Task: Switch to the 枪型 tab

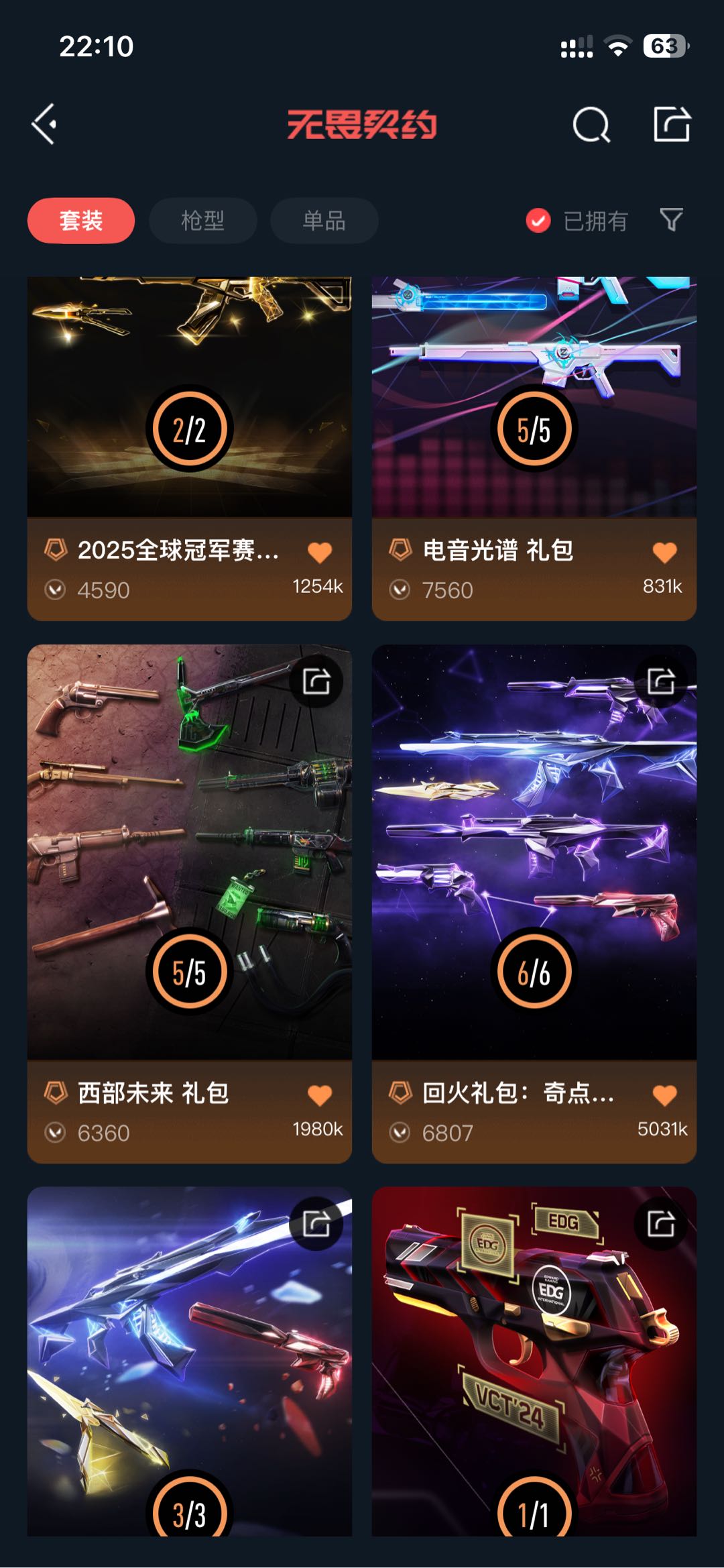Action: click(202, 221)
